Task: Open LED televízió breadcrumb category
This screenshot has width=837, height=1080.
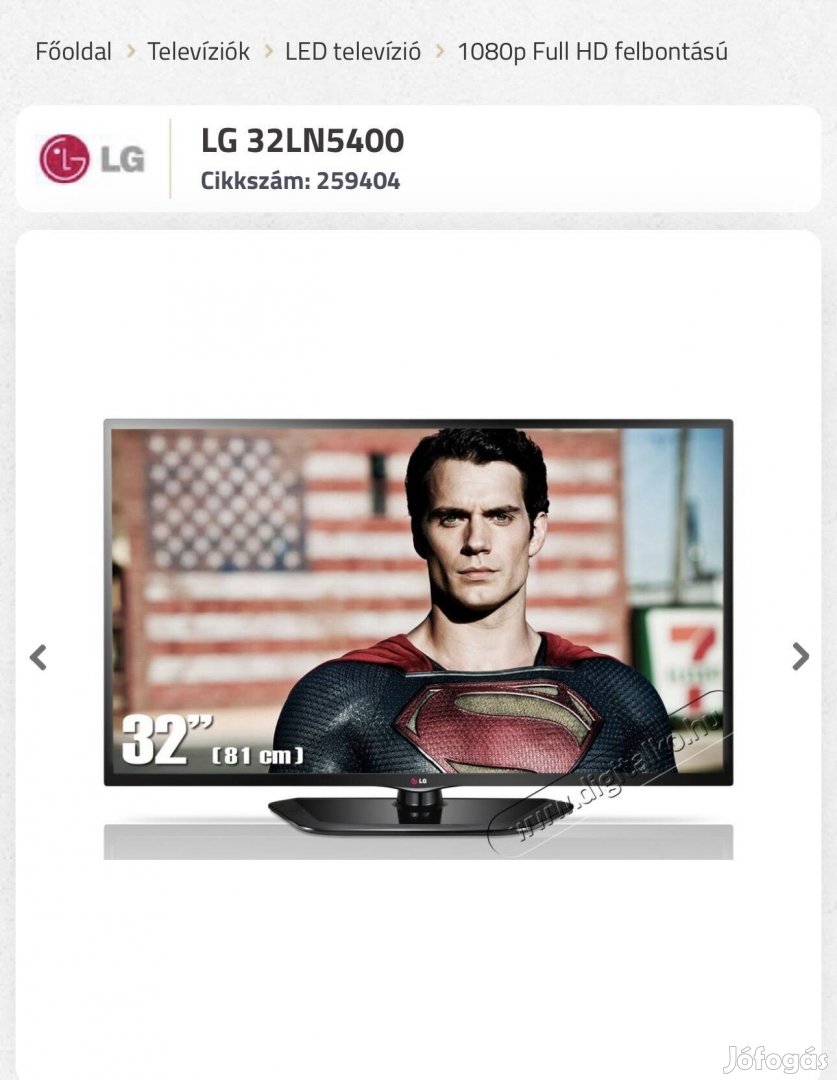Action: tap(352, 52)
